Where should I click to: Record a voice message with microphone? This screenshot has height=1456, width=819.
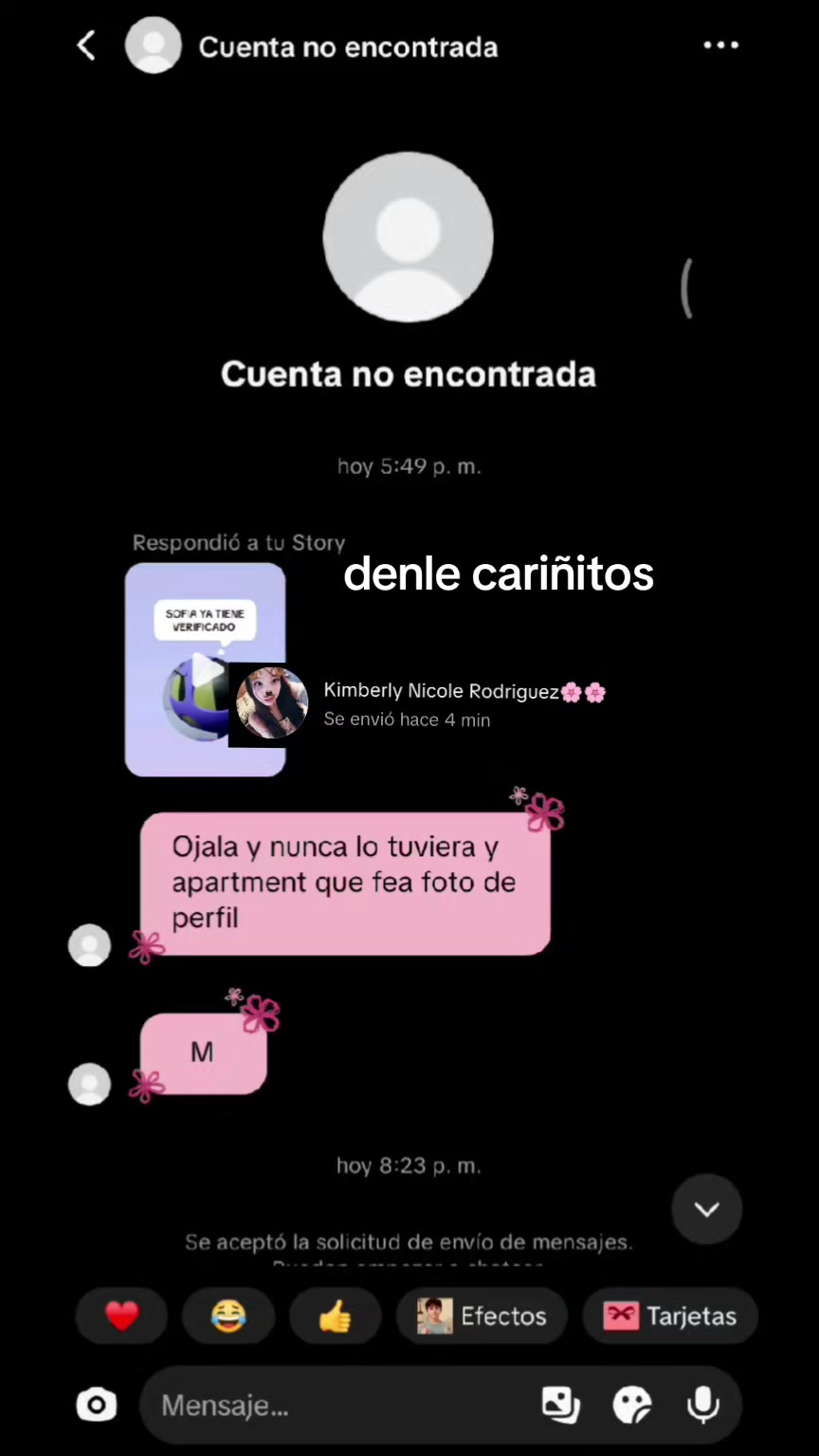(x=702, y=1405)
